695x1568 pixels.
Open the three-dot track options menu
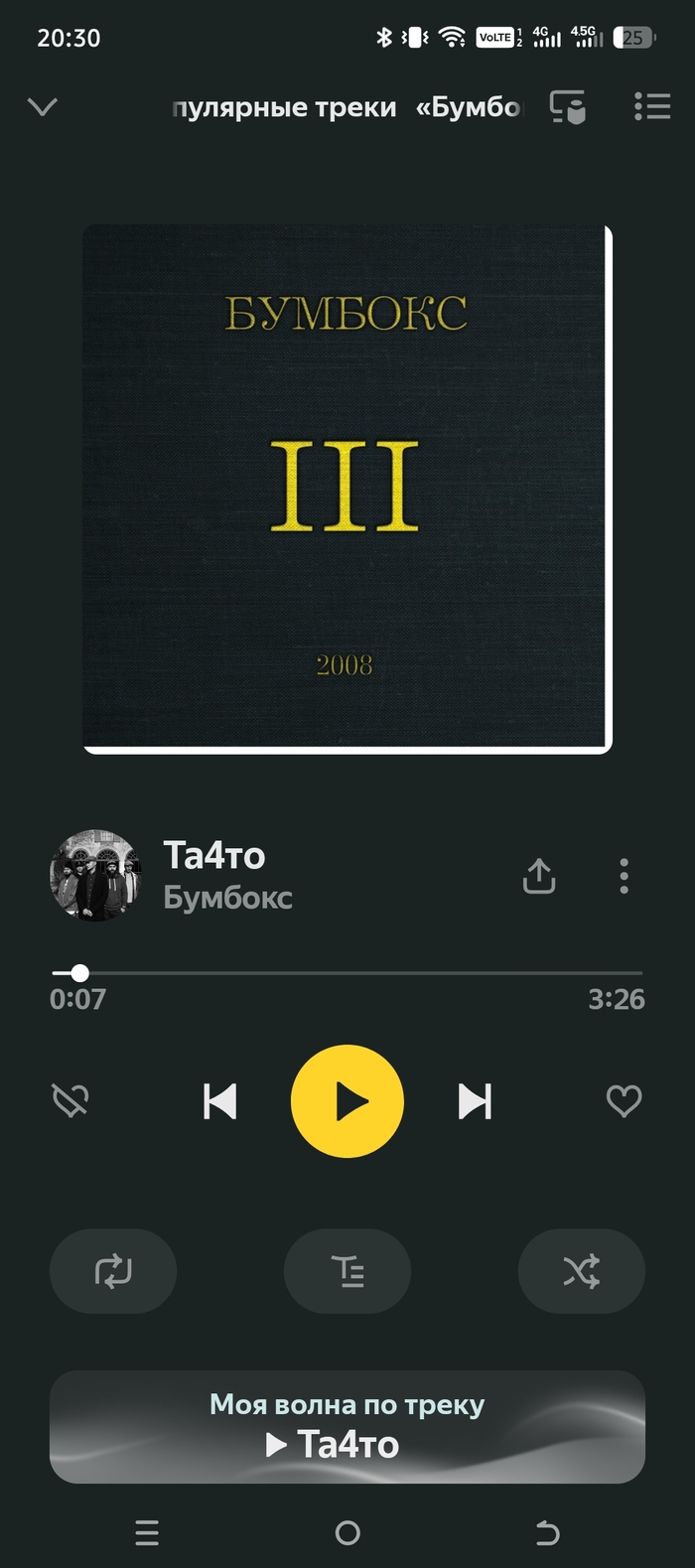pos(624,876)
